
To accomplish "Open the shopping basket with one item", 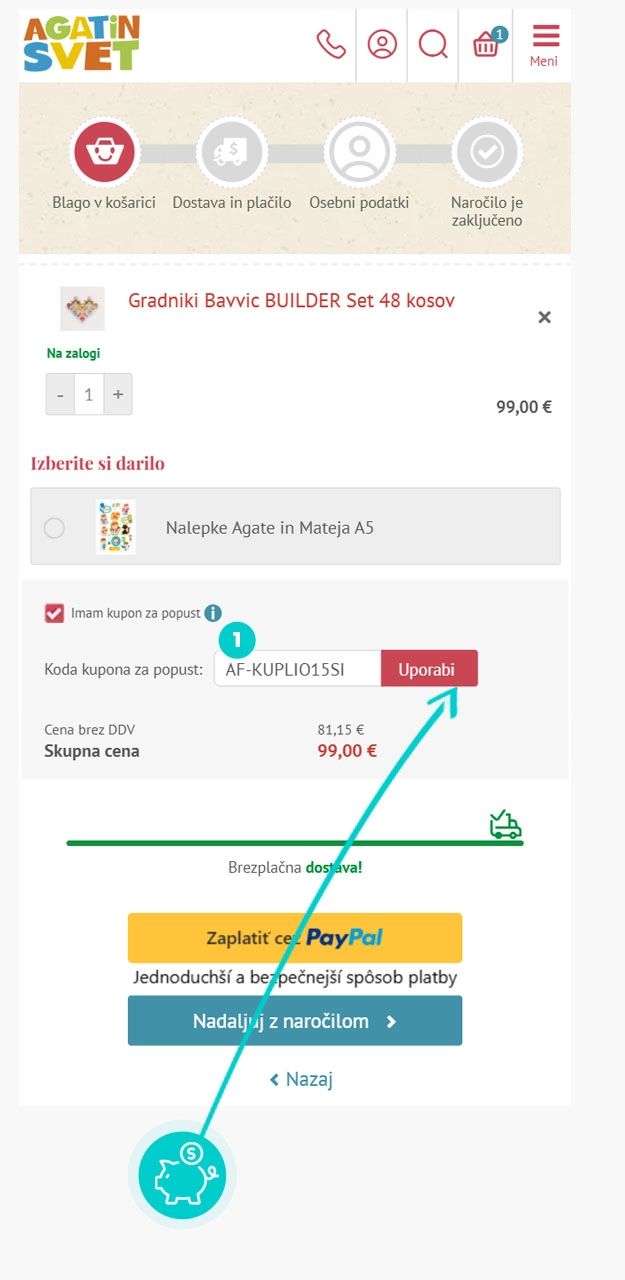I will tap(486, 44).
